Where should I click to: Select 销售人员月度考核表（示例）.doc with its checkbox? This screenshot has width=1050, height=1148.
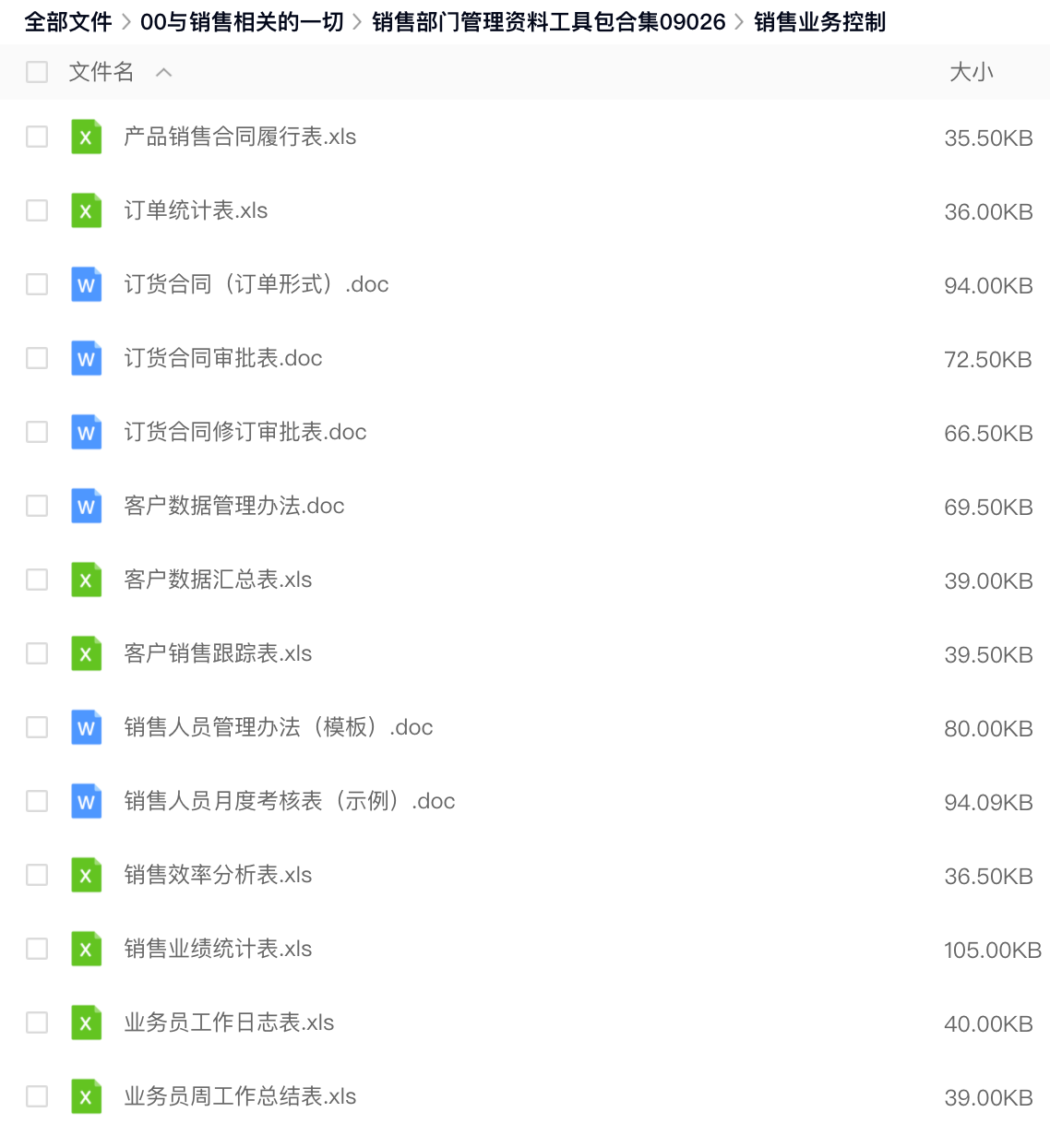click(37, 801)
